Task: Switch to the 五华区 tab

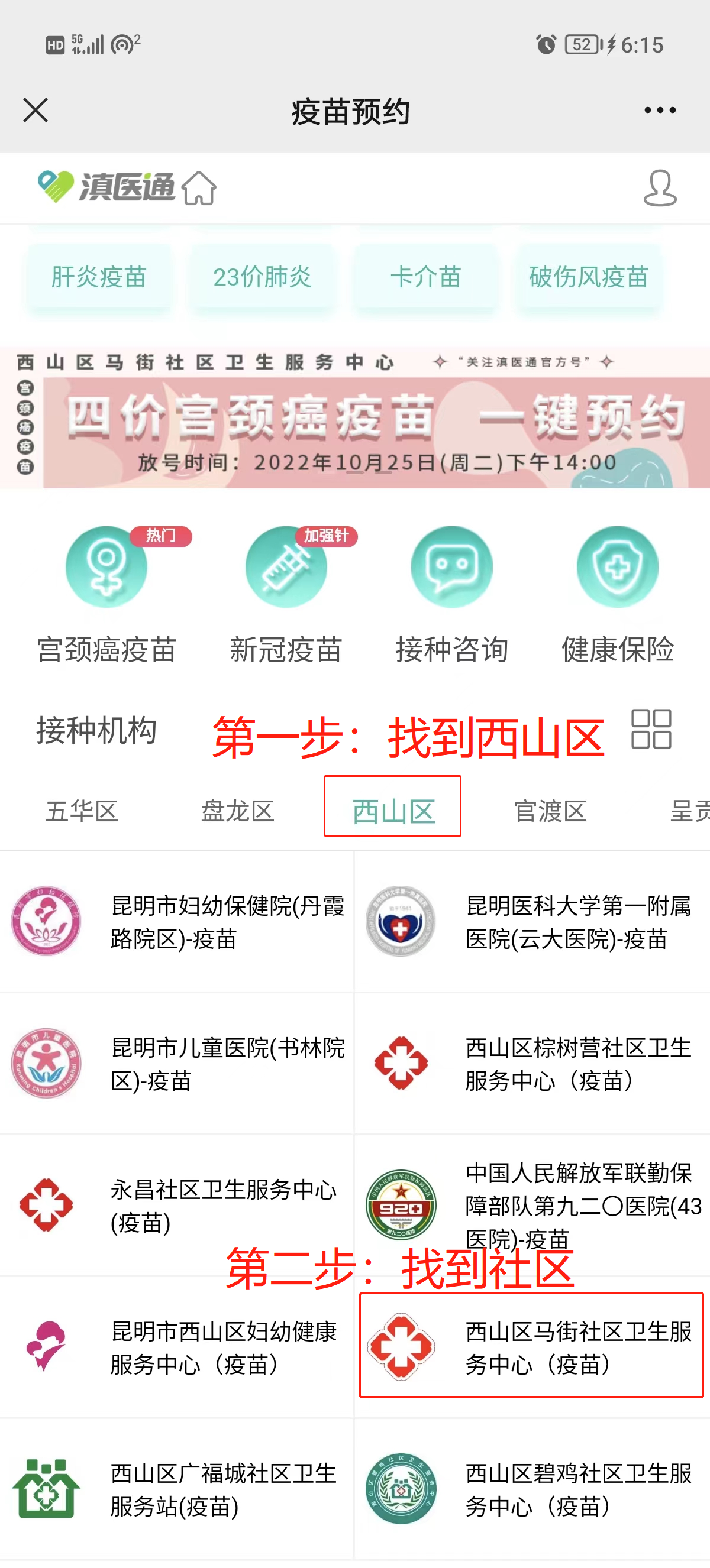Action: (x=82, y=811)
